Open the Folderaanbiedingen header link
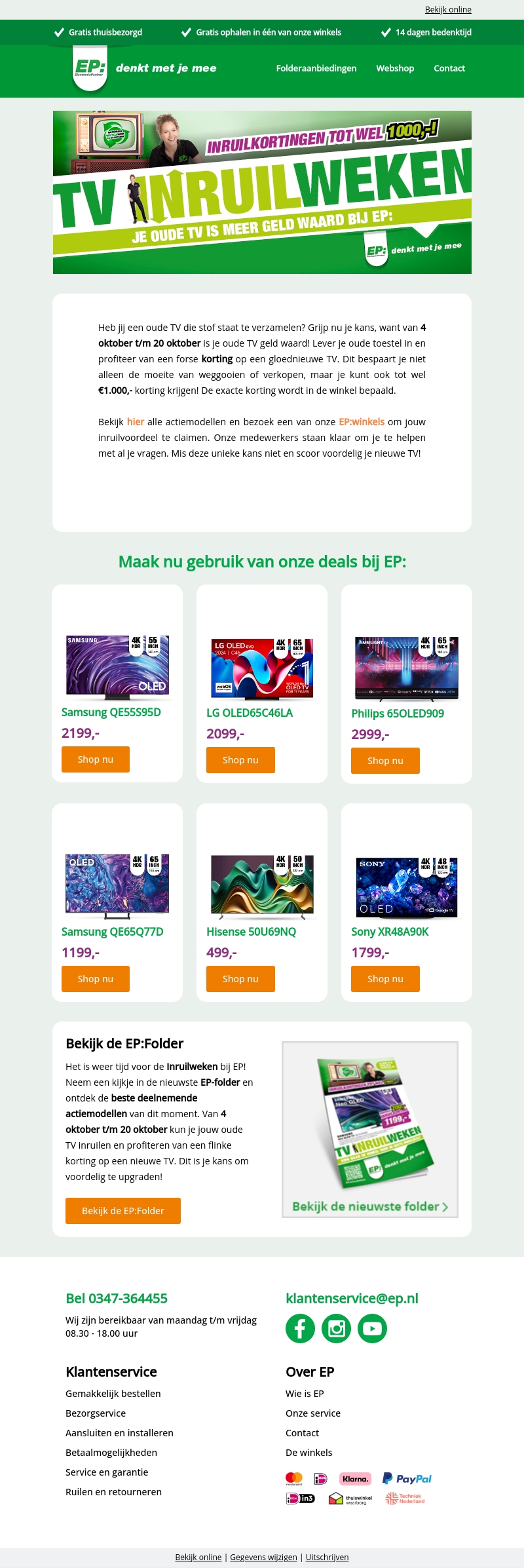The height and width of the screenshot is (1568, 524). coord(316,68)
